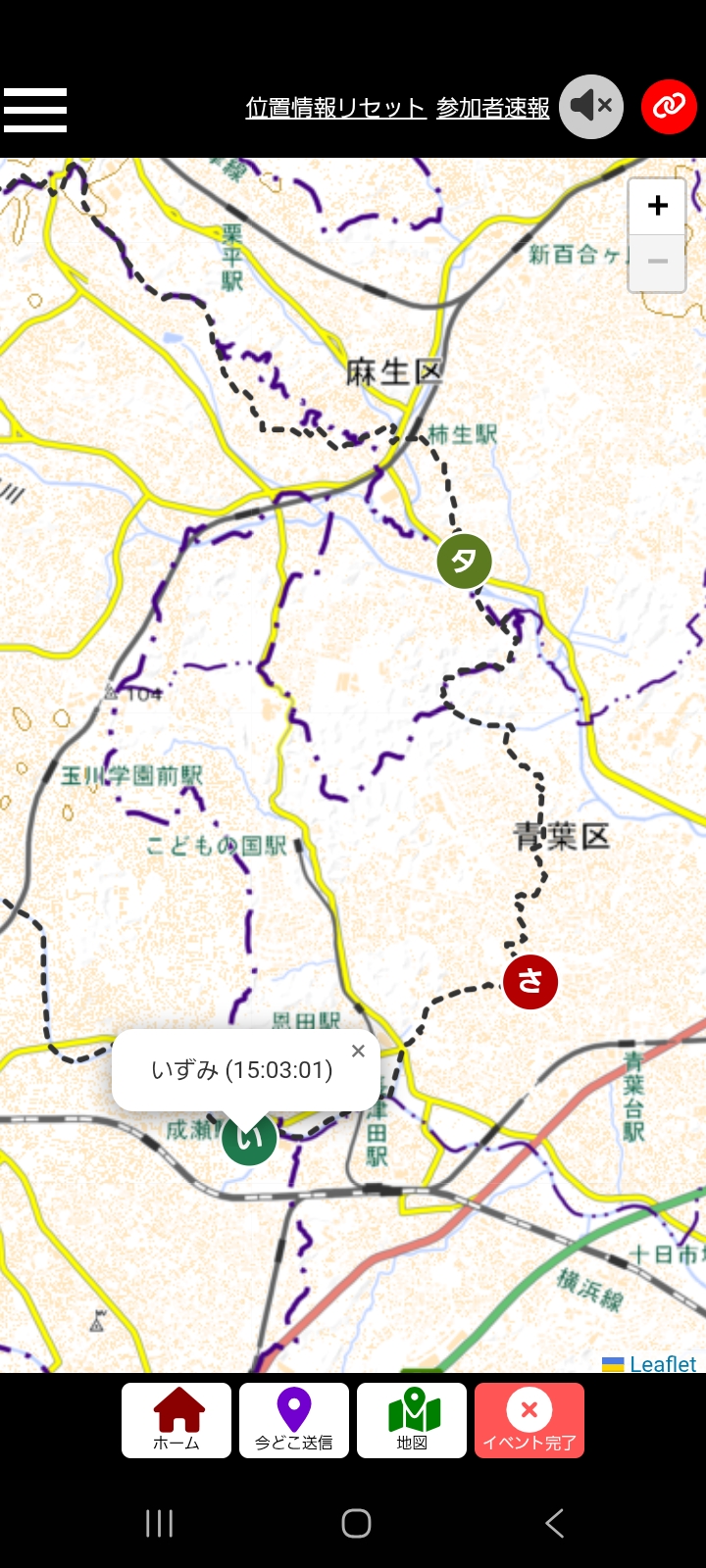Open the 参加者速報 link
This screenshot has height=1568, width=706.
[x=492, y=108]
